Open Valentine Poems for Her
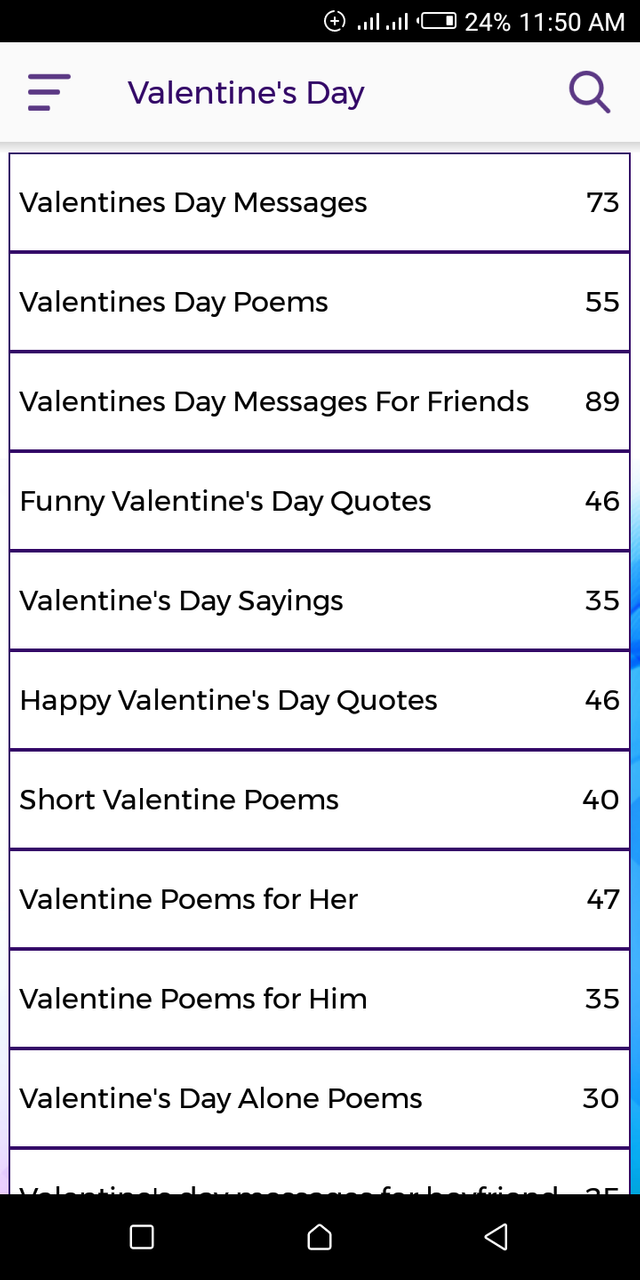 [320, 899]
